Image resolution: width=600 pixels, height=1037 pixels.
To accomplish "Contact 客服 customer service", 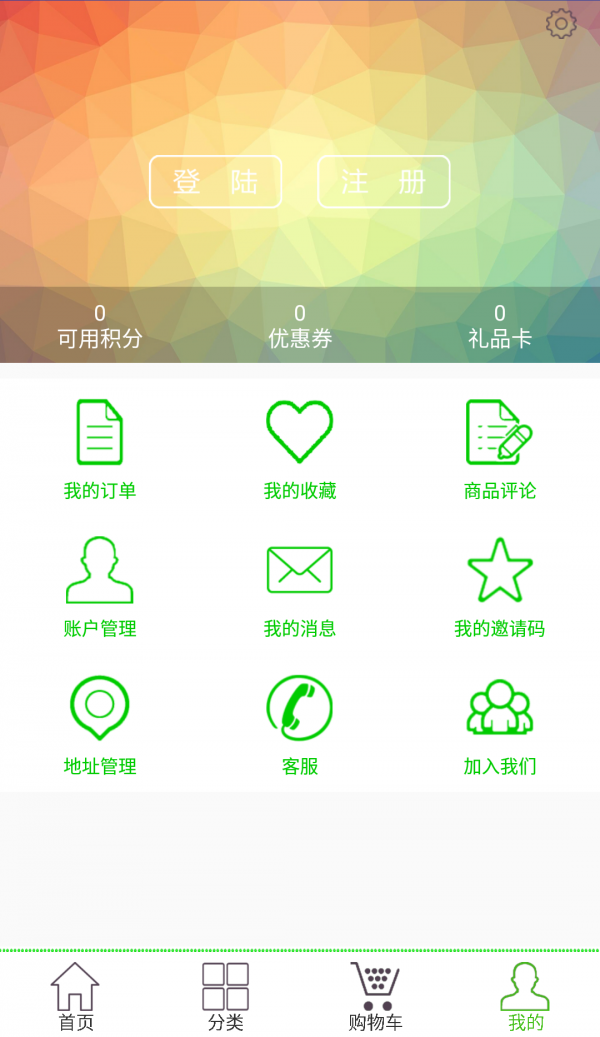I will point(300,724).
